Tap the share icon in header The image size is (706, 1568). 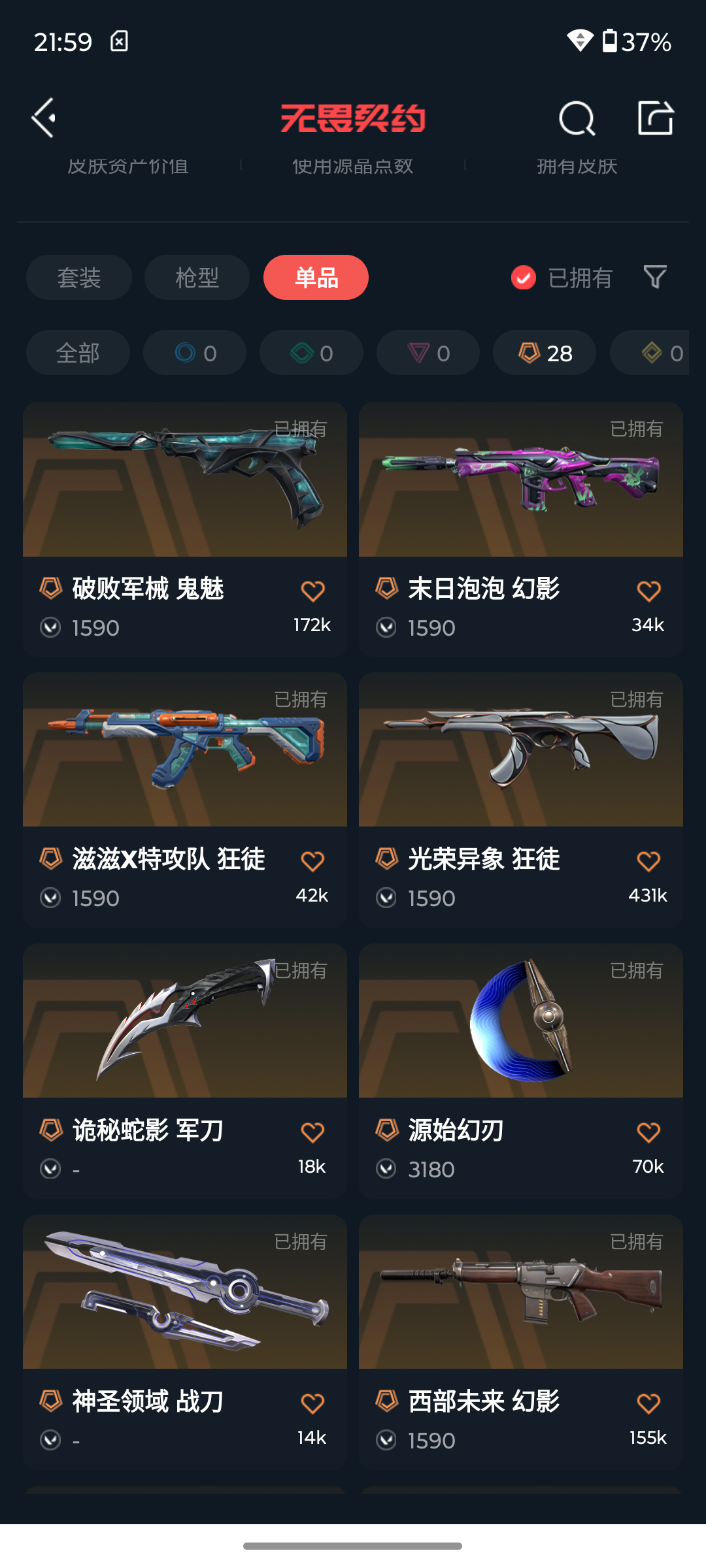coord(656,118)
